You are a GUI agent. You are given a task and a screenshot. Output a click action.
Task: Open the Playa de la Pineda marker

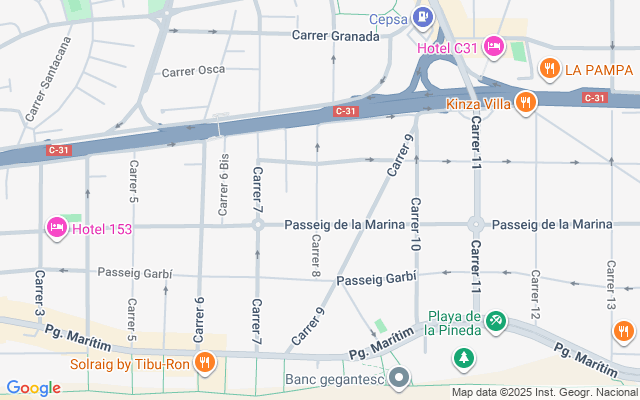click(496, 321)
